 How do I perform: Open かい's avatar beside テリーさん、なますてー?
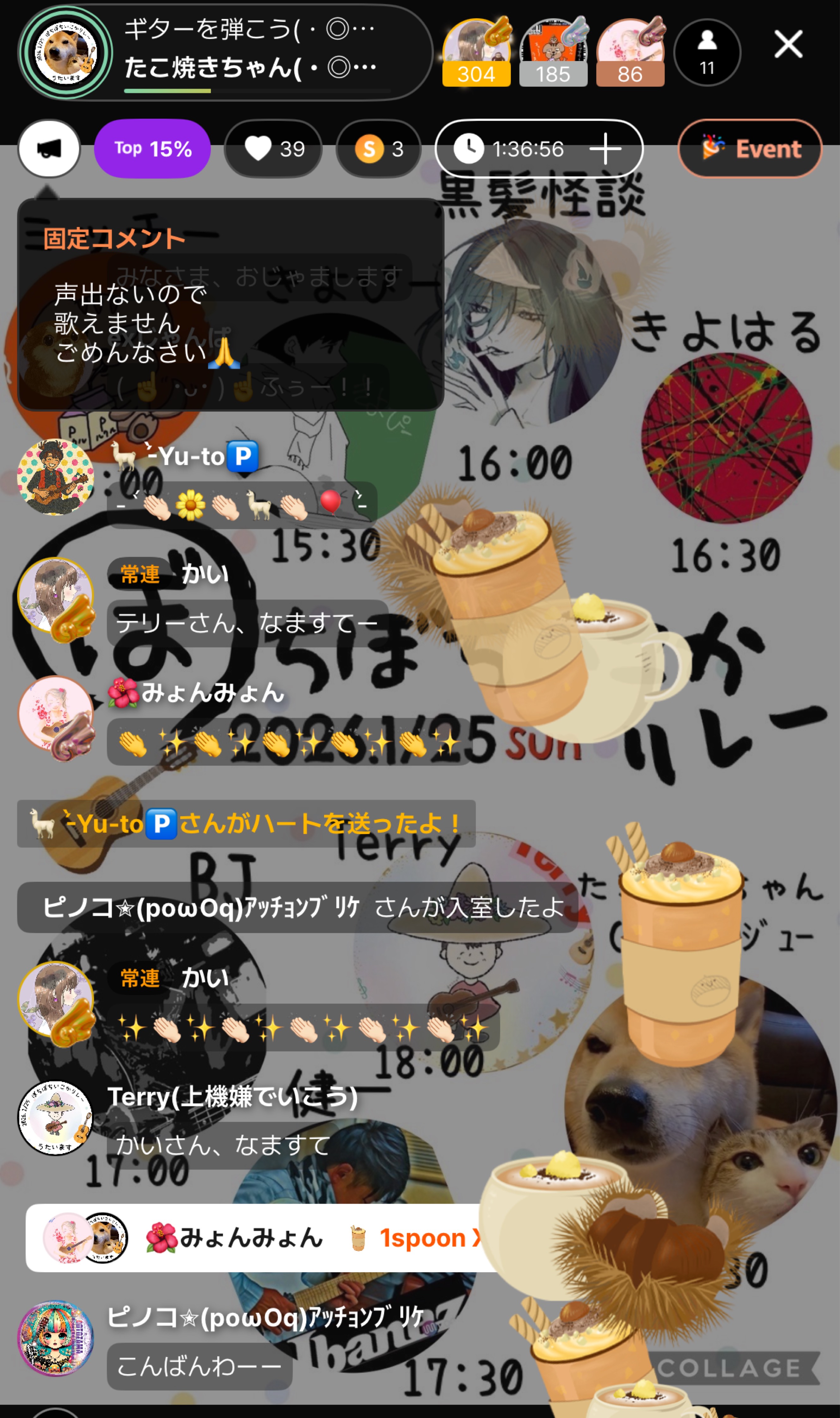click(x=55, y=596)
